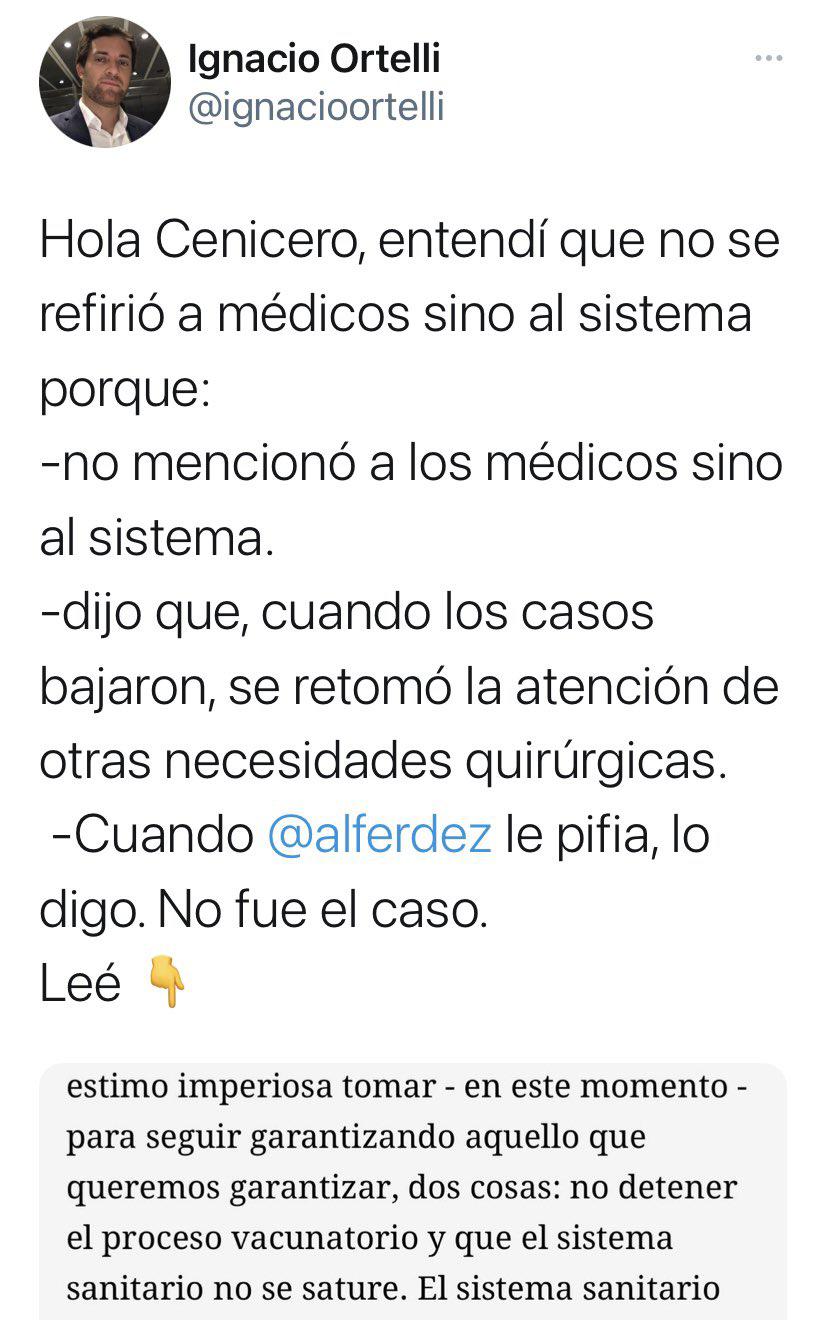This screenshot has width=820, height=1320.
Task: Open the tweet's three-dot overflow menu
Action: [768, 59]
